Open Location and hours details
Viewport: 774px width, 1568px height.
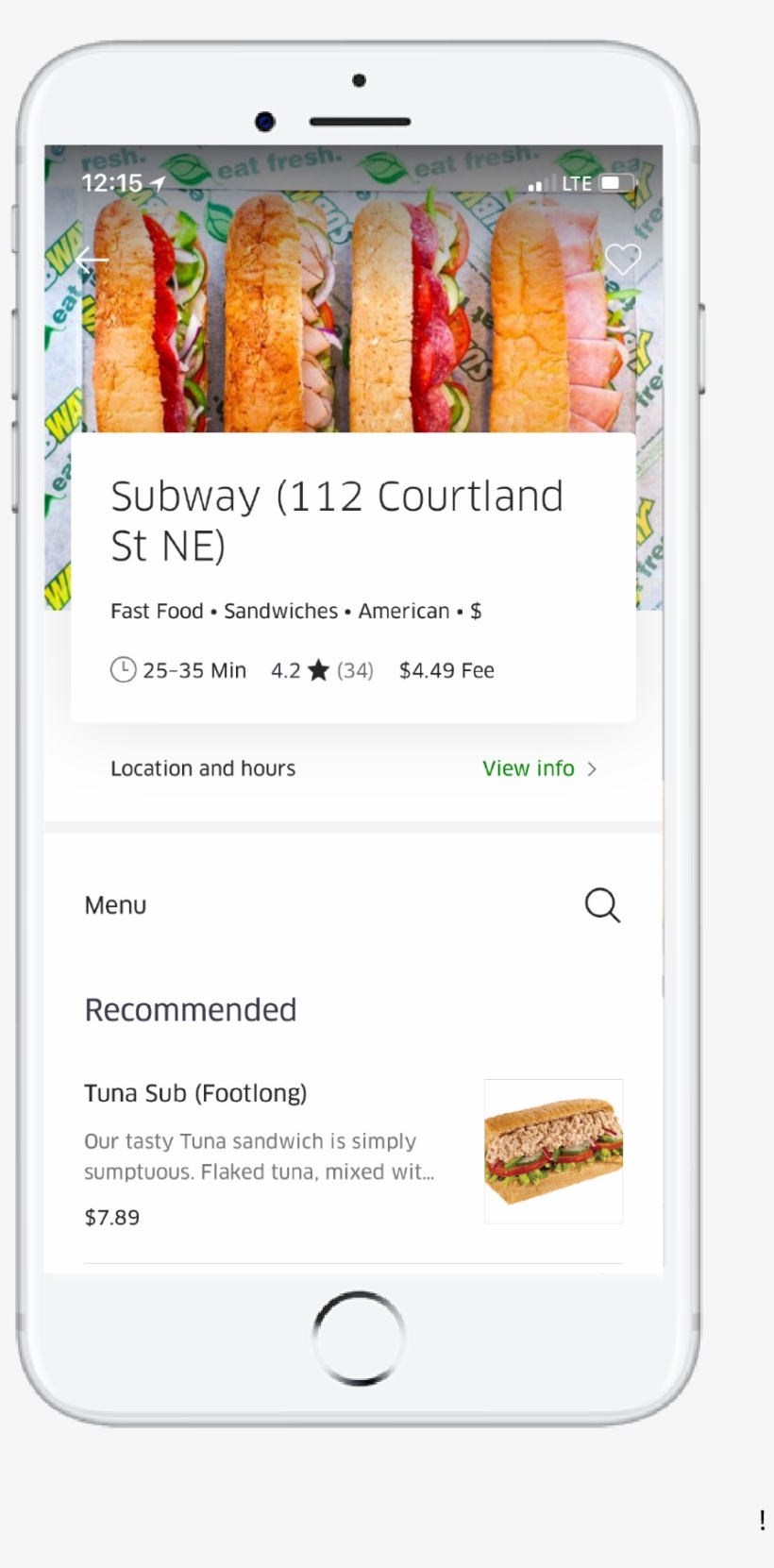[x=203, y=768]
